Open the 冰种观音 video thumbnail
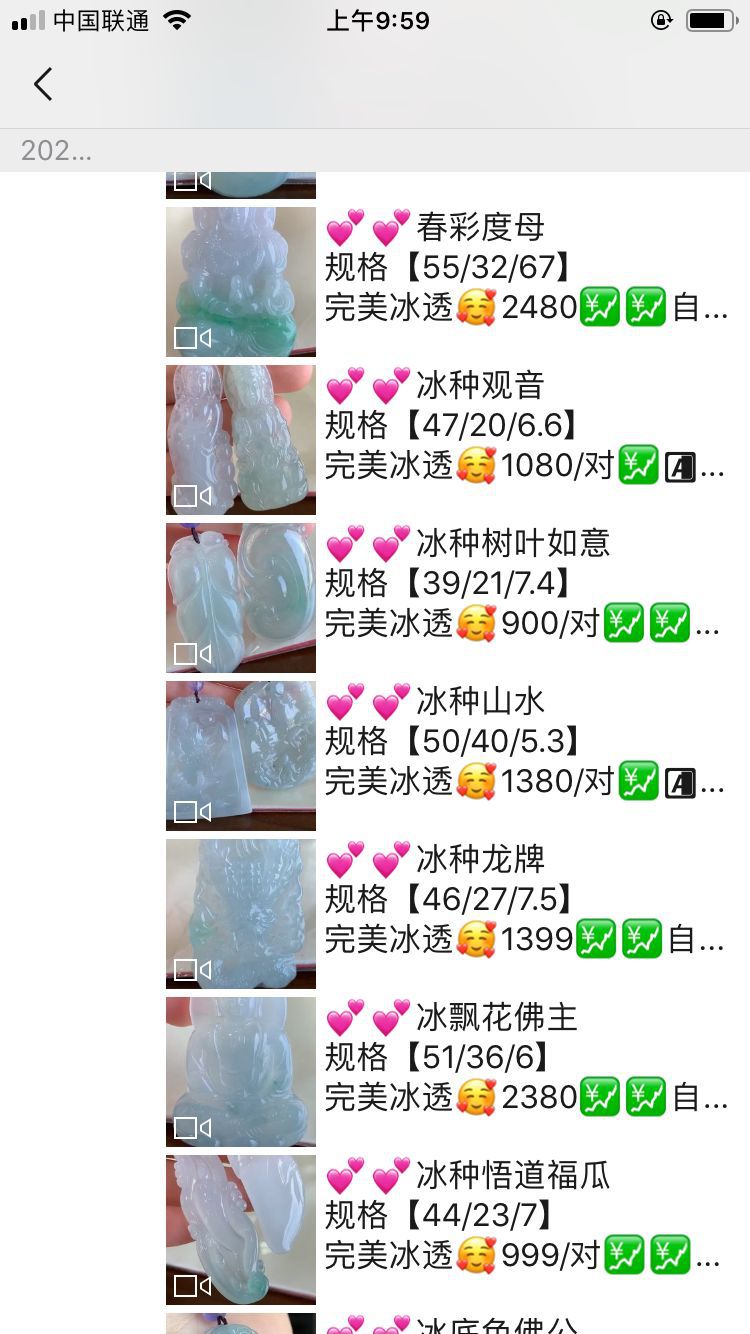 241,440
